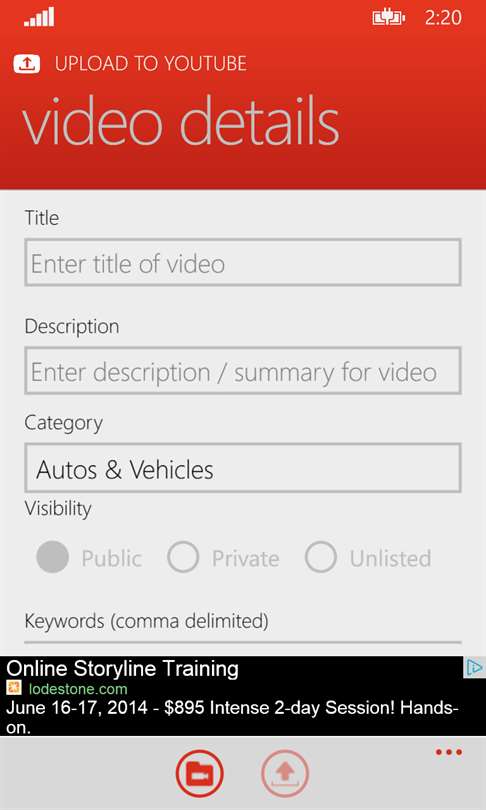Open the Autos & Vehicles category dropdown
The height and width of the screenshot is (810, 486).
(x=243, y=468)
